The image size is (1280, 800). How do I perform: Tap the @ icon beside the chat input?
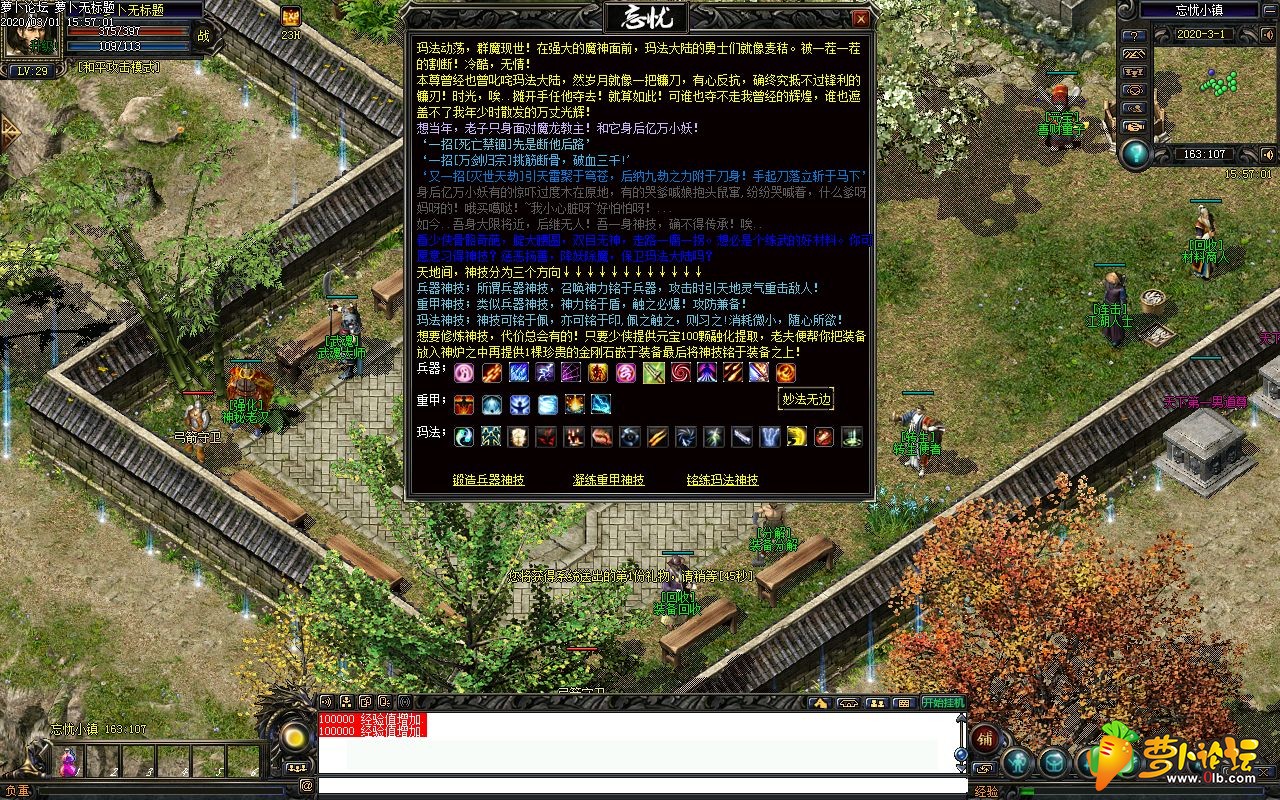(x=307, y=786)
